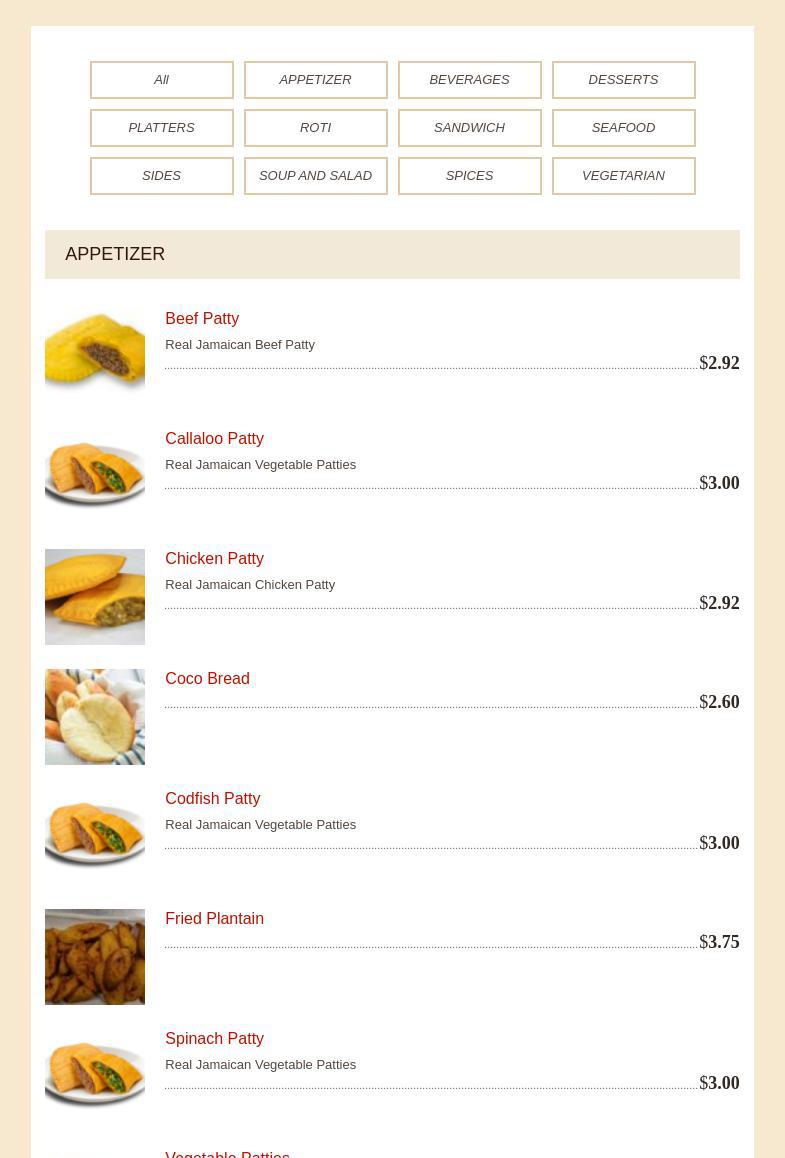
Task: Open the Beef Patty item
Action: tap(202, 319)
